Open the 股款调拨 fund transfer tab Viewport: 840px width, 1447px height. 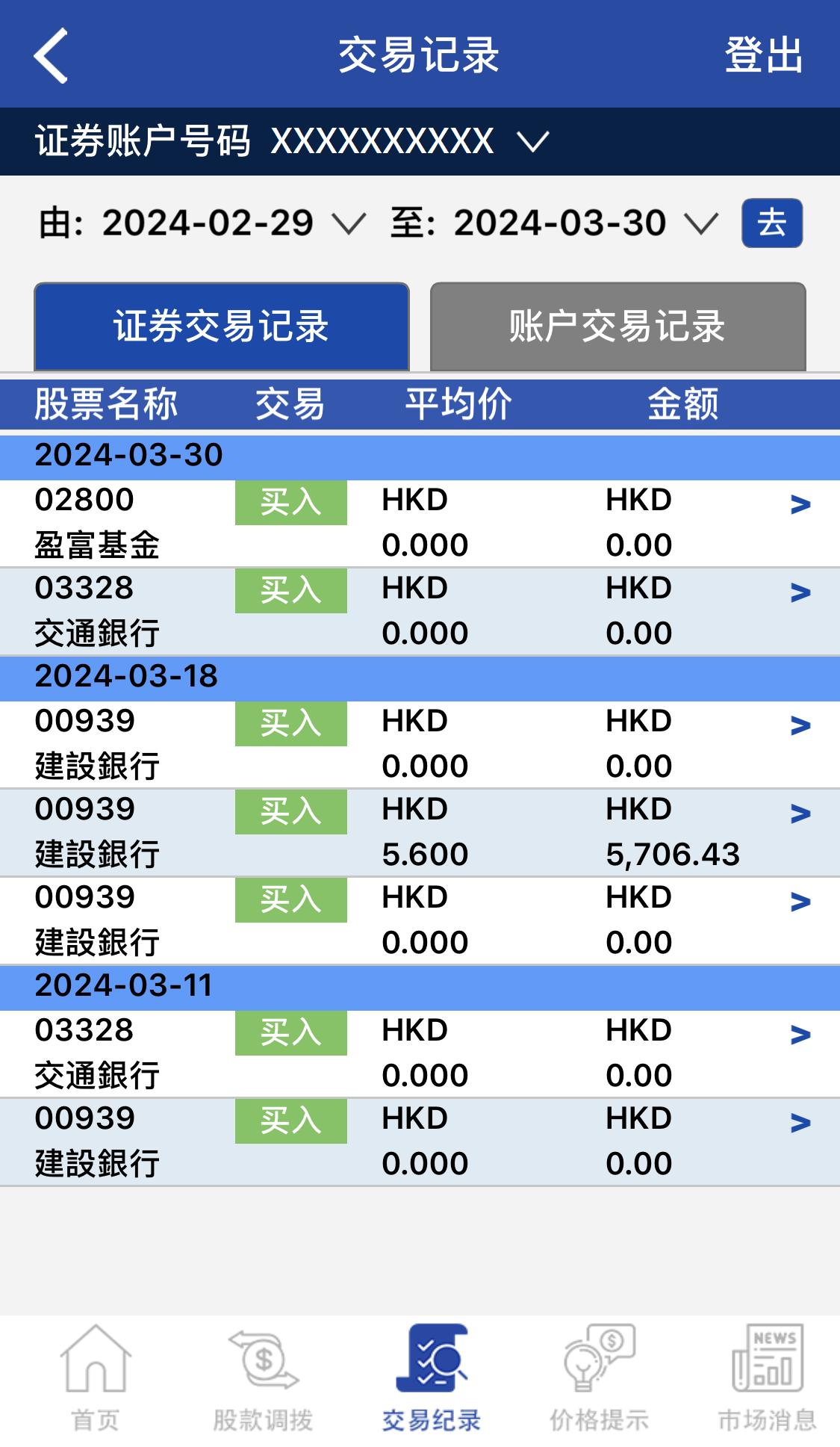[263, 1378]
